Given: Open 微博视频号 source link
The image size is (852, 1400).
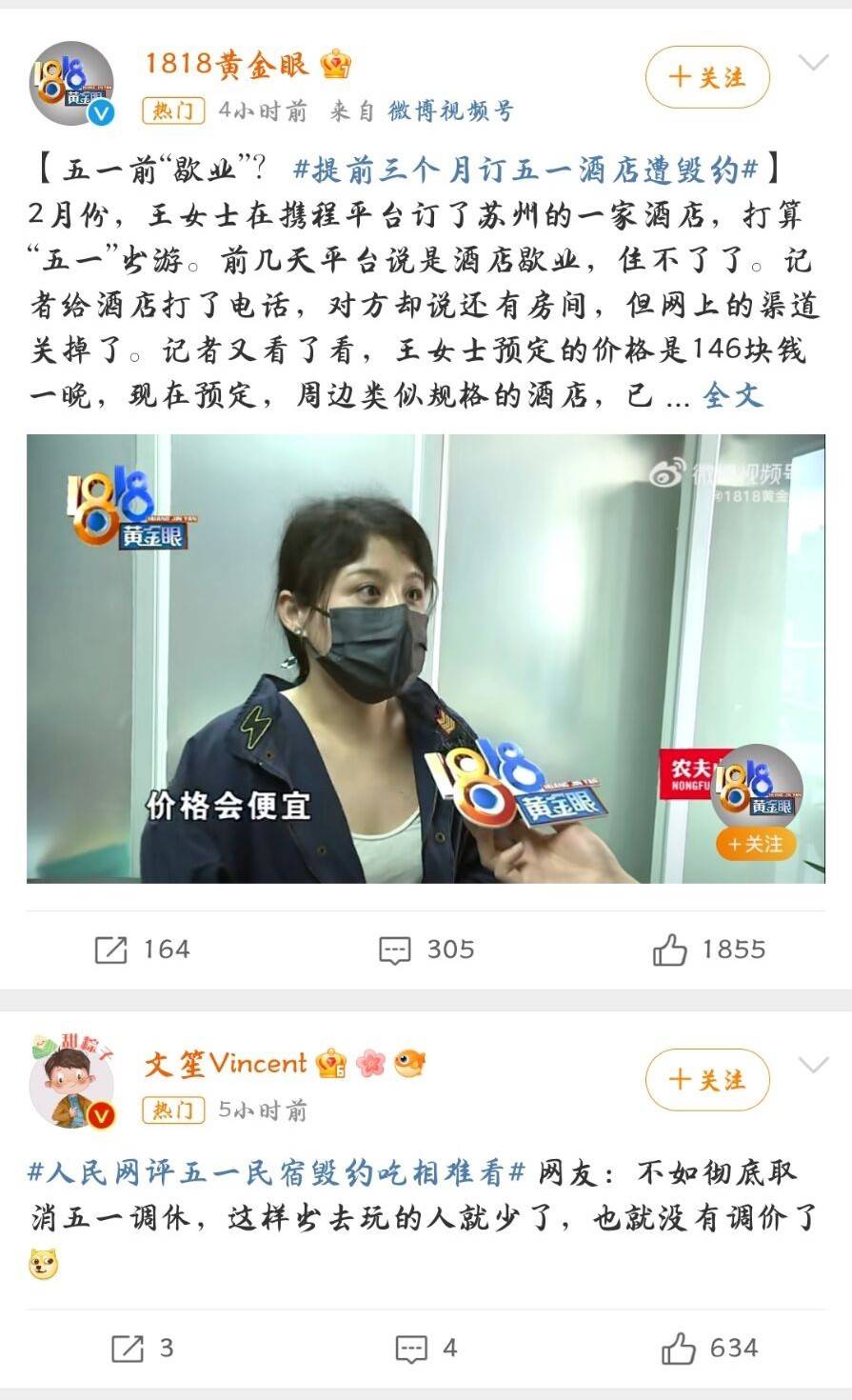Looking at the screenshot, I should (x=450, y=111).
